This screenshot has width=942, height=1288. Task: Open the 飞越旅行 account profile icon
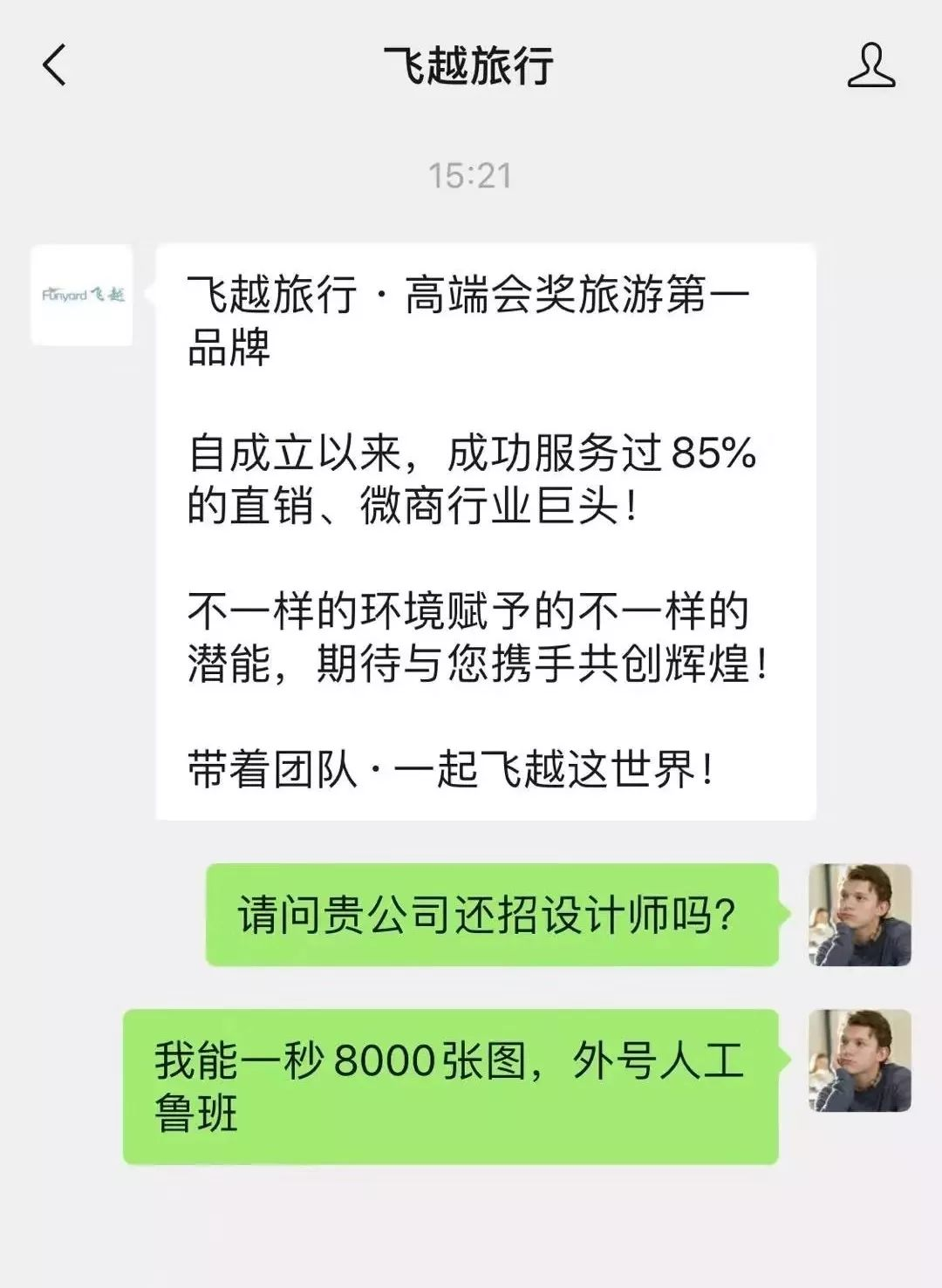click(x=870, y=65)
